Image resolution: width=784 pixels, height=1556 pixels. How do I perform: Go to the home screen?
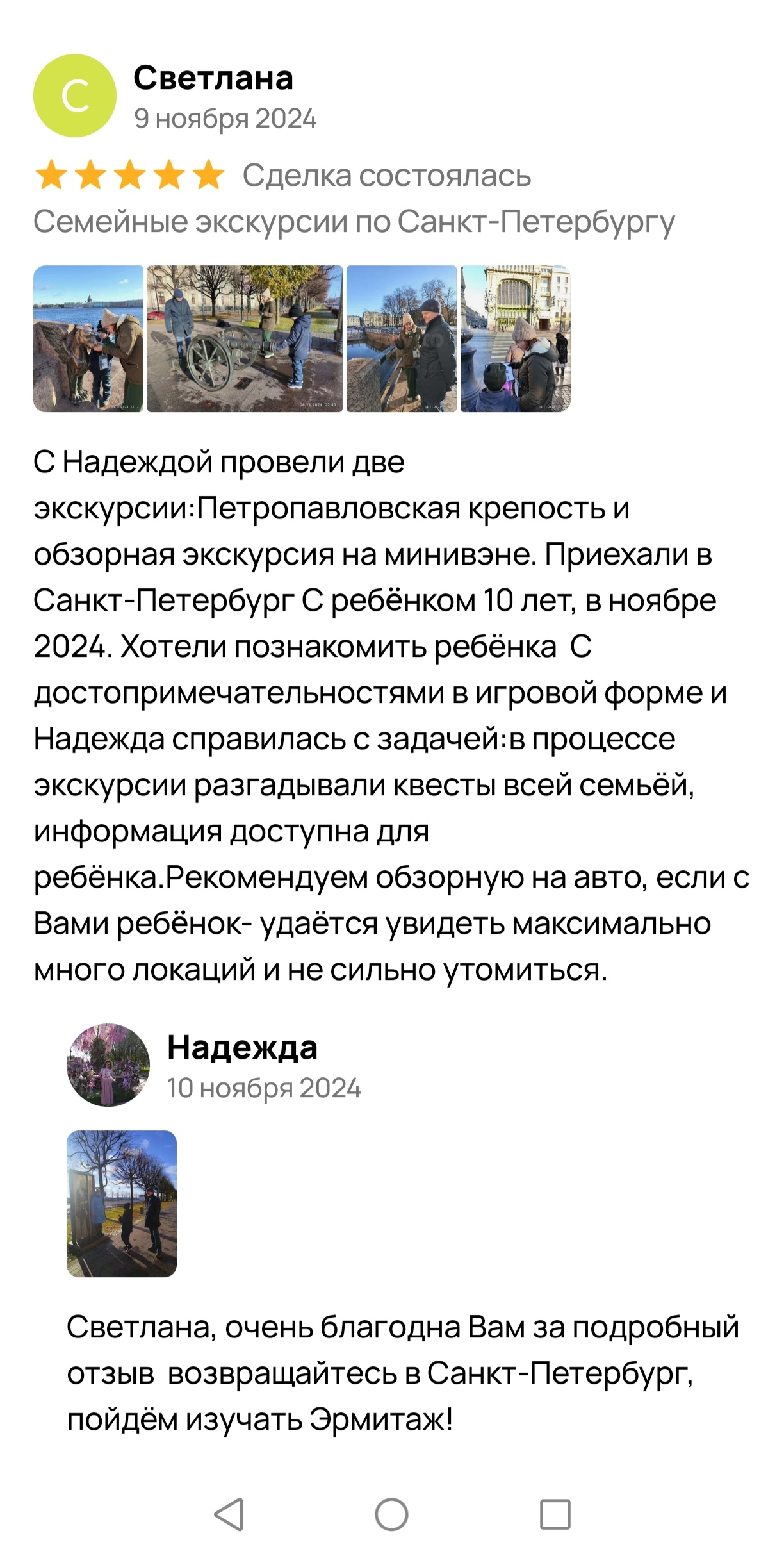pos(391,1514)
